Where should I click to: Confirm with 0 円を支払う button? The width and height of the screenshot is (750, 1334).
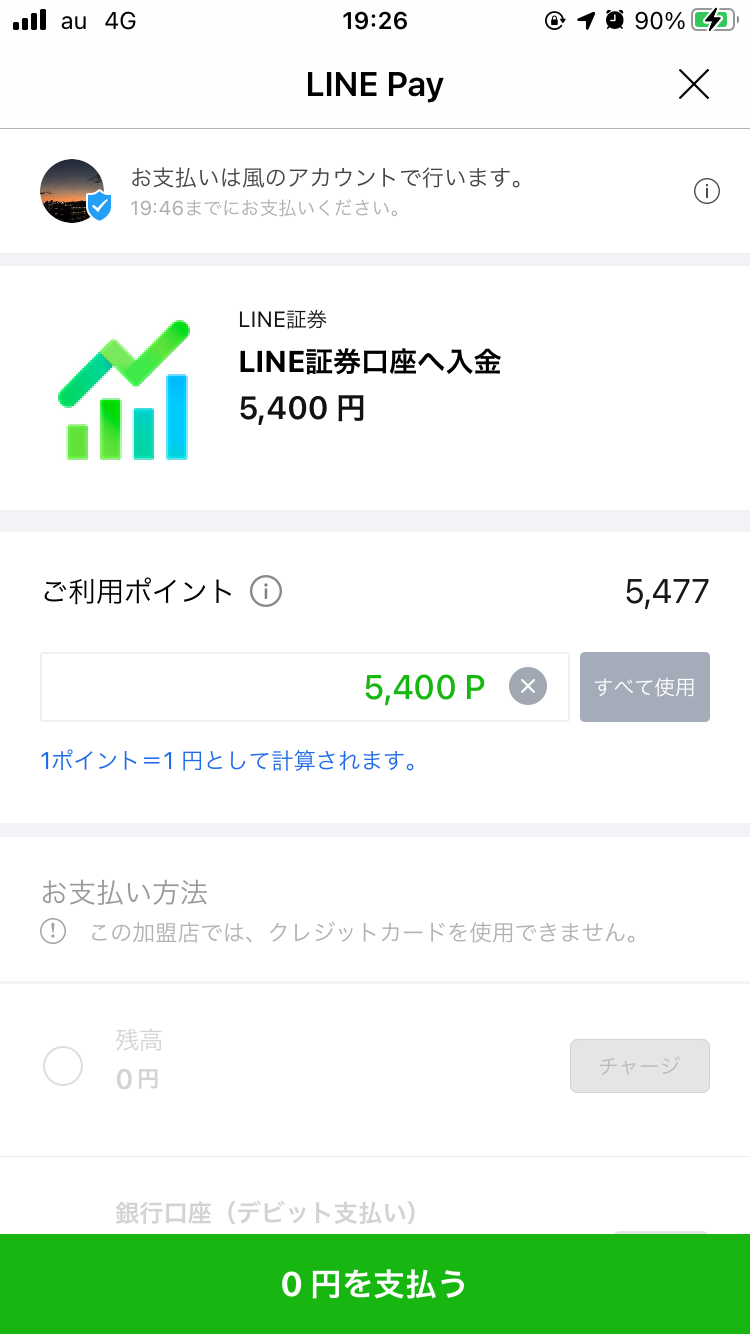[x=375, y=1284]
